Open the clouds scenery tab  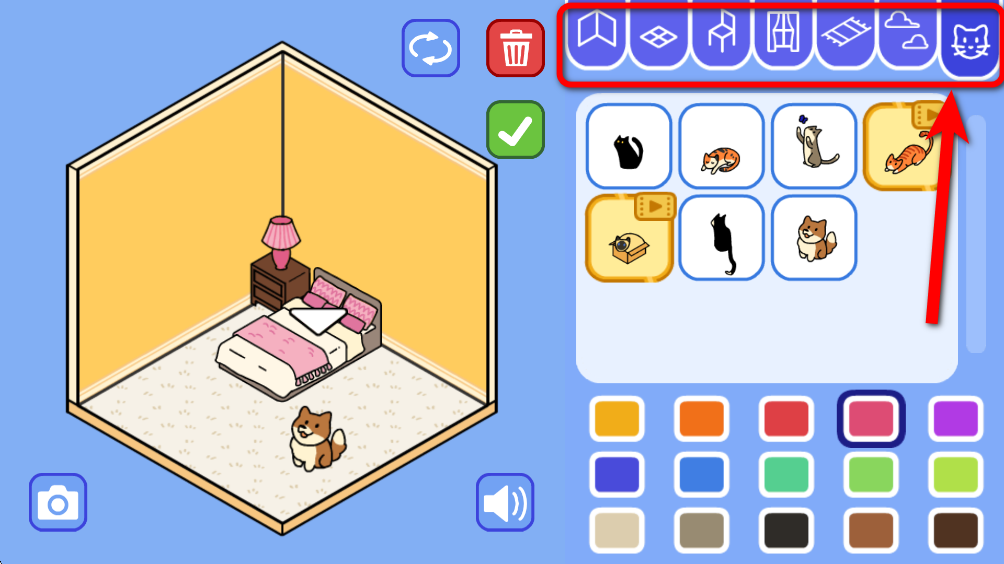907,36
